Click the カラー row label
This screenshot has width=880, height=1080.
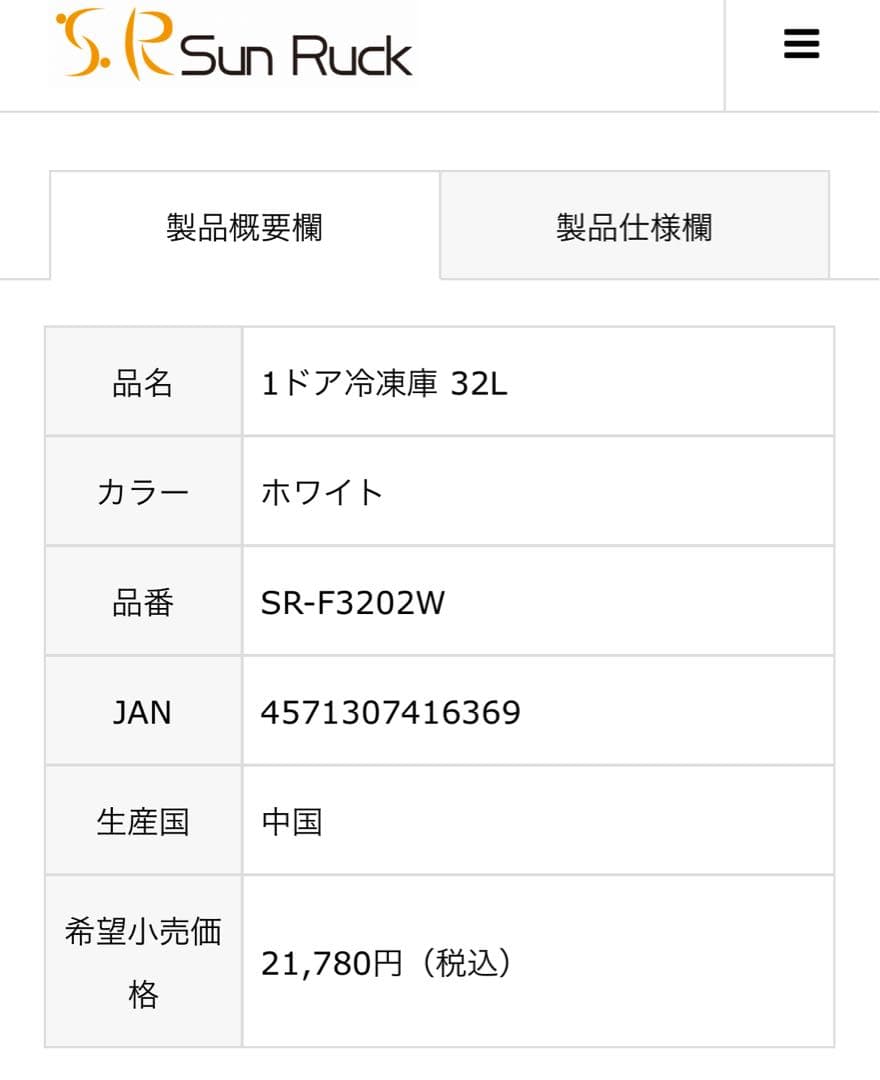(x=142, y=491)
